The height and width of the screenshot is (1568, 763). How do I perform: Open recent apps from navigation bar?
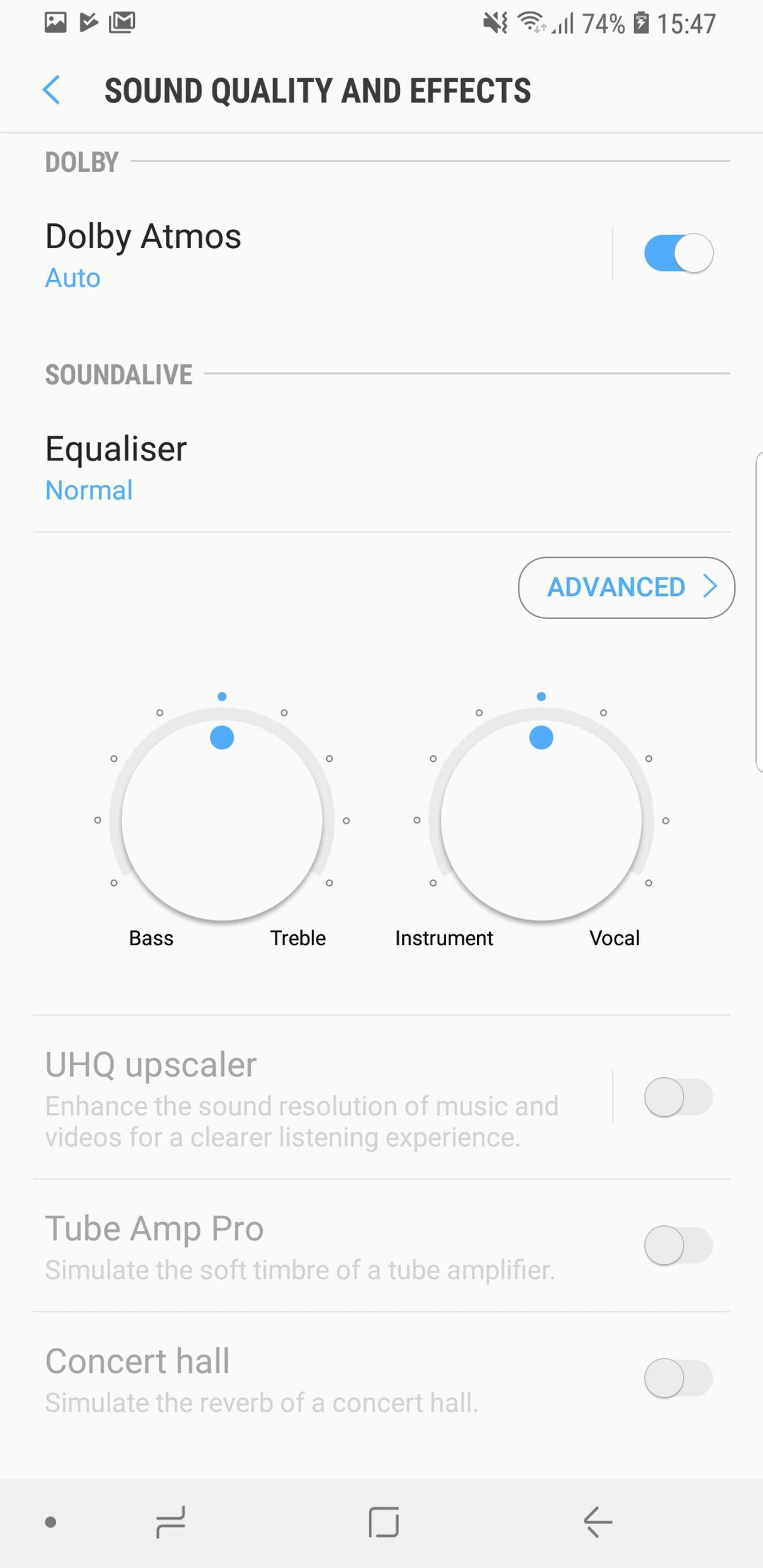point(170,1522)
